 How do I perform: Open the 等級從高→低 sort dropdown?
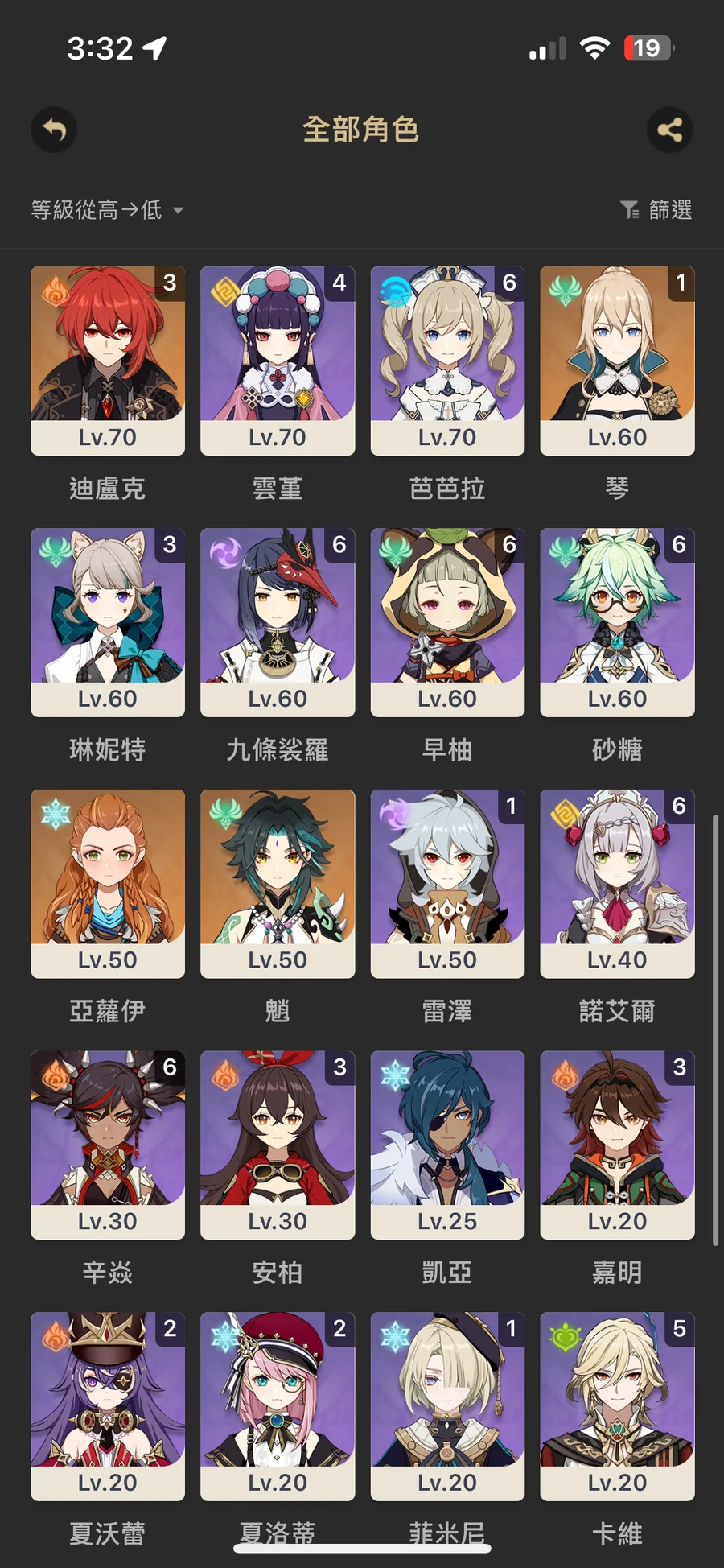coord(107,210)
